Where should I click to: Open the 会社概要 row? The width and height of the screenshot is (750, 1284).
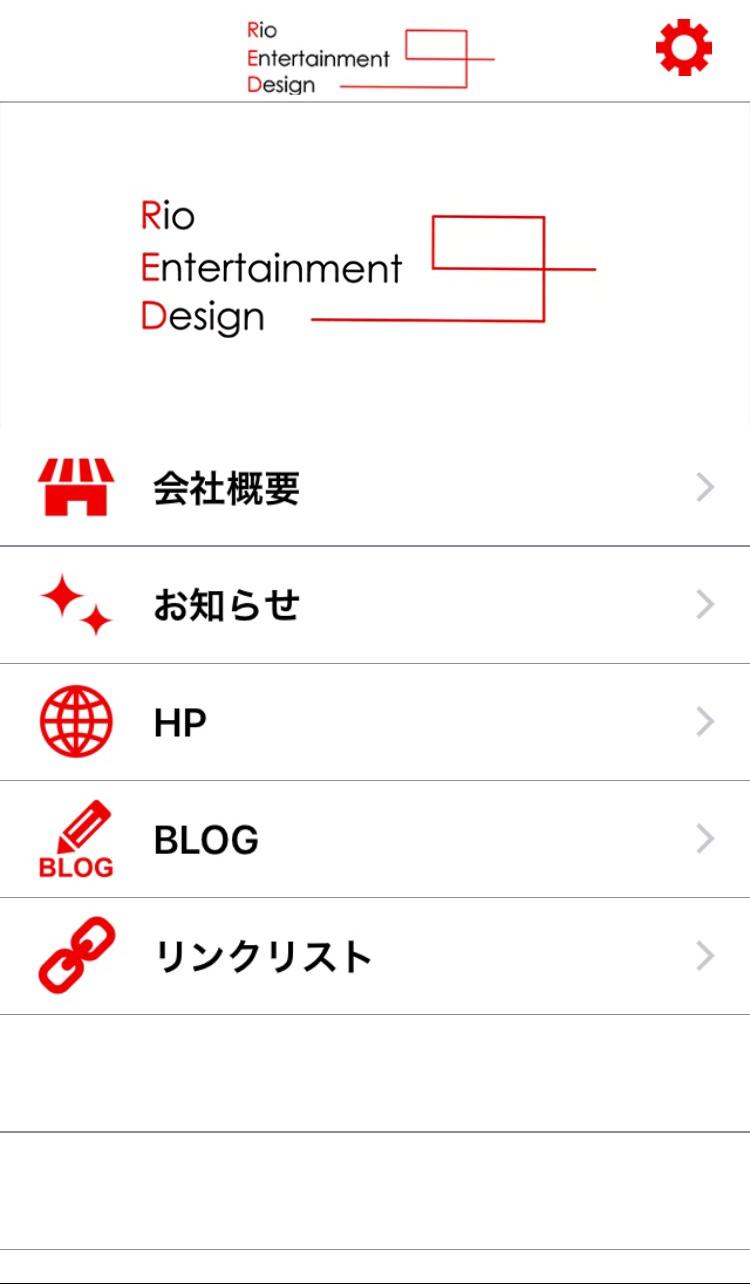click(x=375, y=488)
